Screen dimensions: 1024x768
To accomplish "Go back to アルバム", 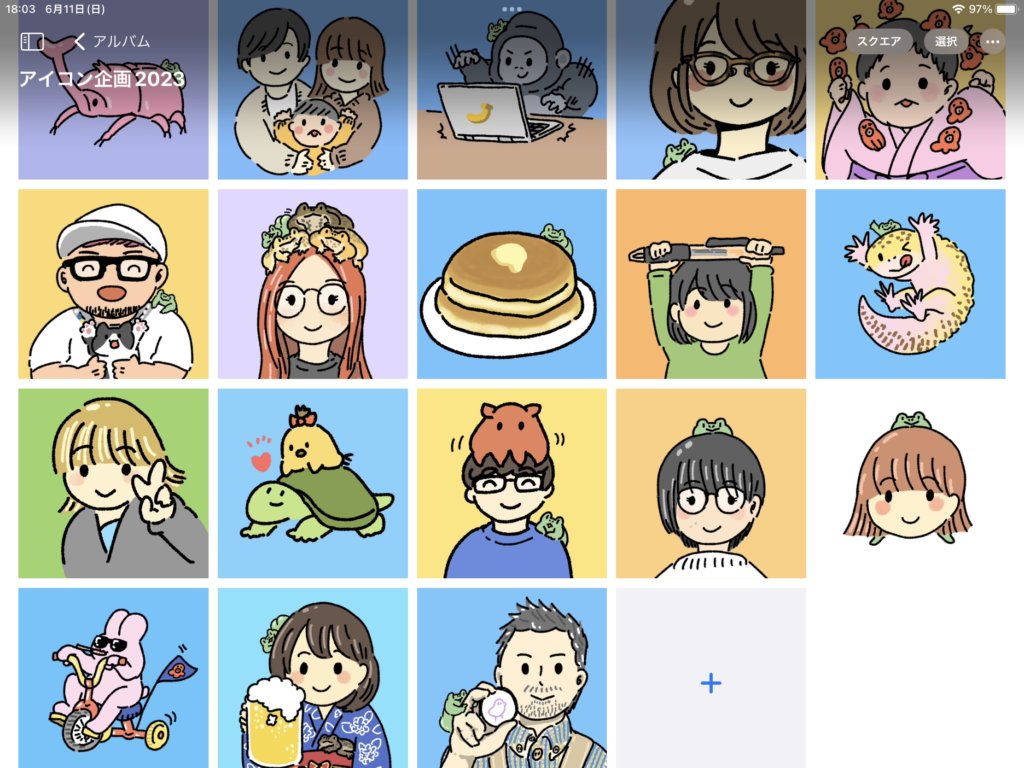I will coord(112,42).
